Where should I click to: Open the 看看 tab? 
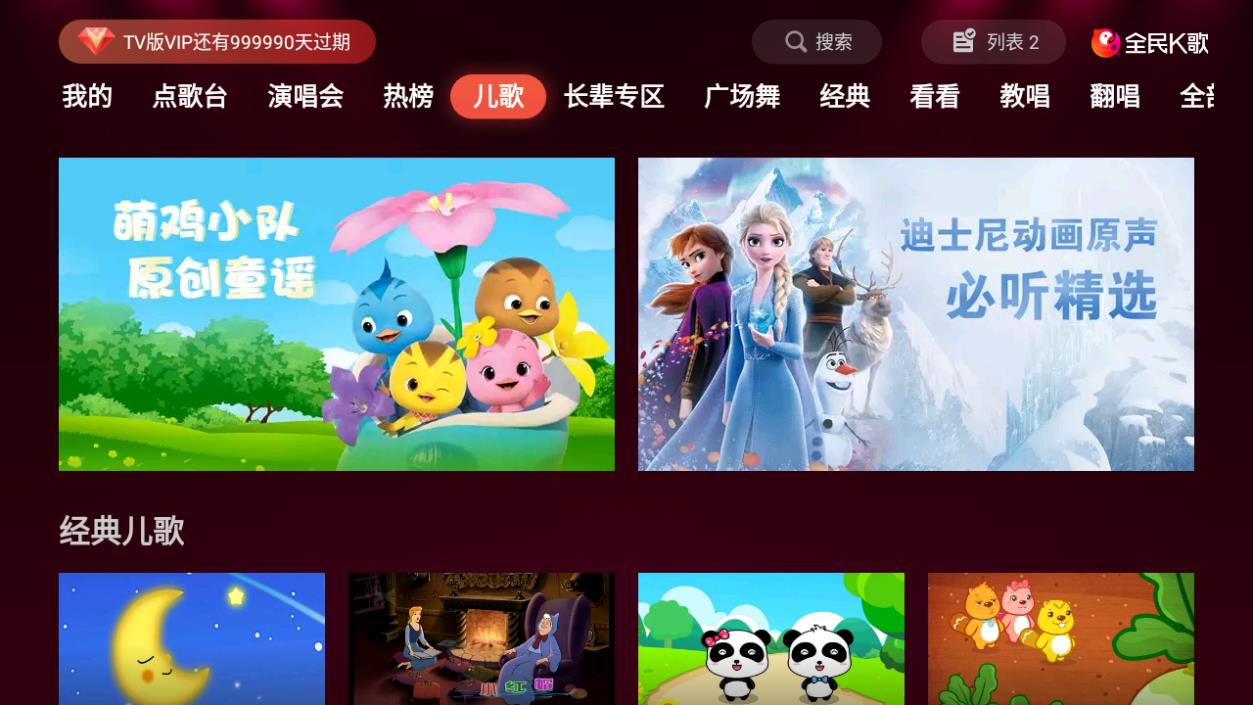[935, 96]
